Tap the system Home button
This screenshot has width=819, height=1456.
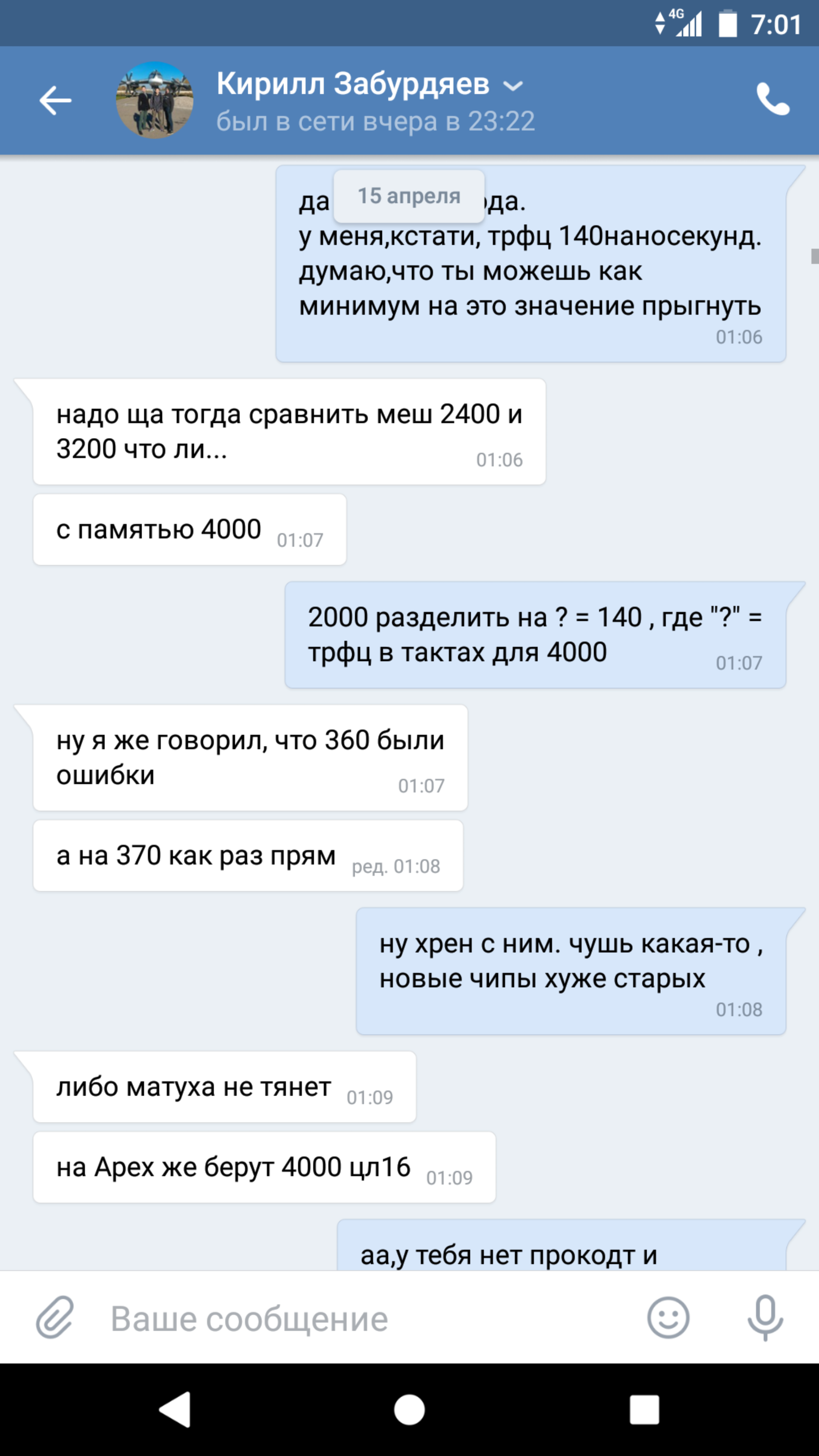[x=409, y=1410]
